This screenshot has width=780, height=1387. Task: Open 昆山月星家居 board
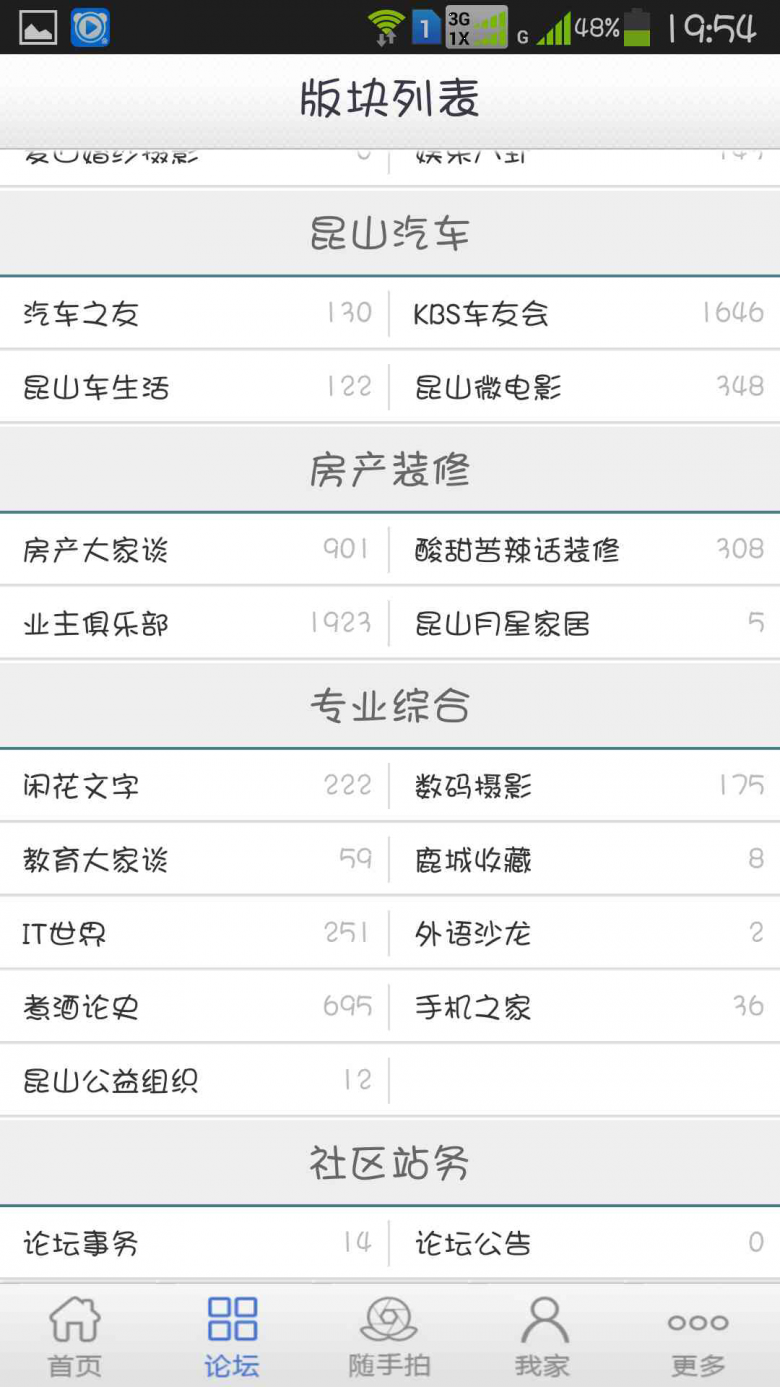click(x=585, y=623)
